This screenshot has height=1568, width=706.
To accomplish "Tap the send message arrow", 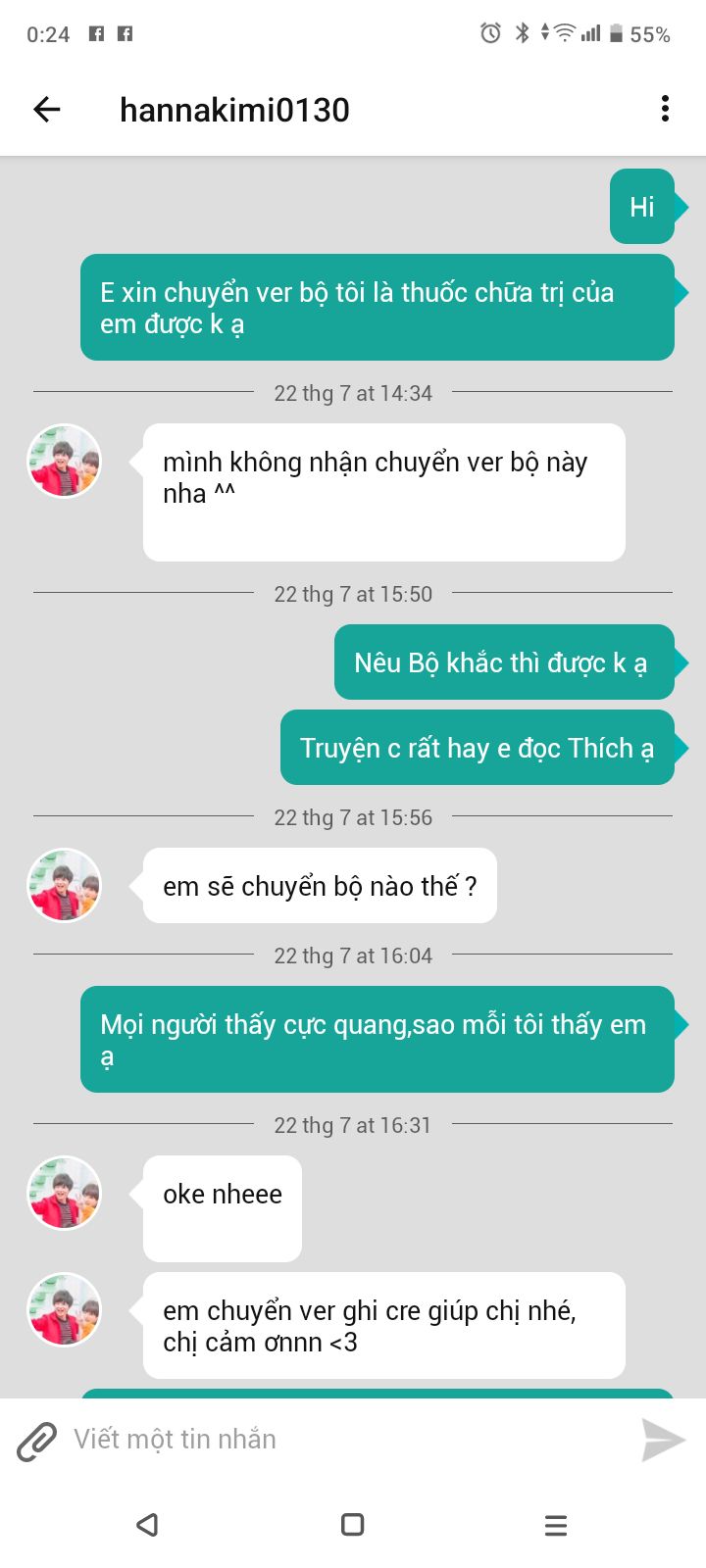I will tap(663, 1439).
